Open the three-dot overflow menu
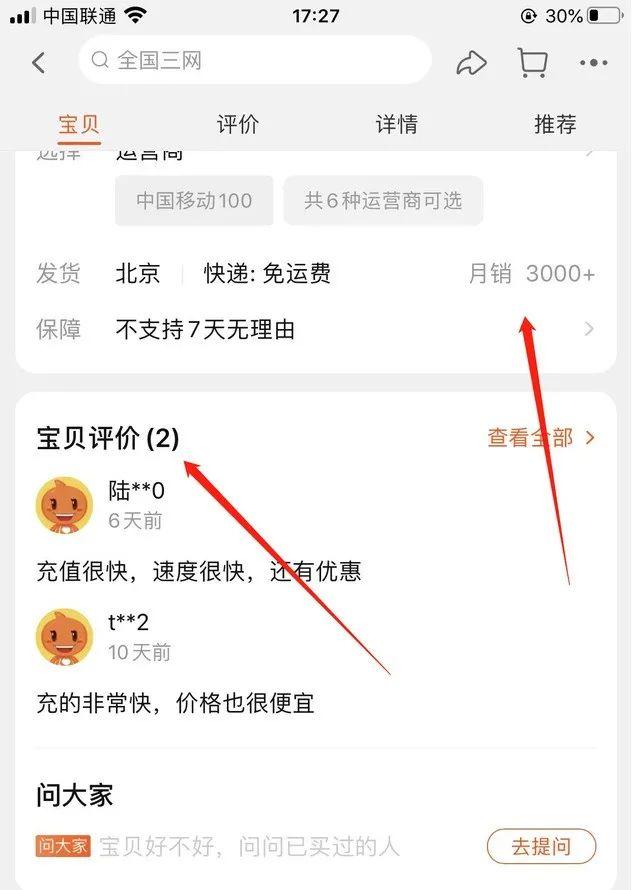 pyautogui.click(x=593, y=62)
